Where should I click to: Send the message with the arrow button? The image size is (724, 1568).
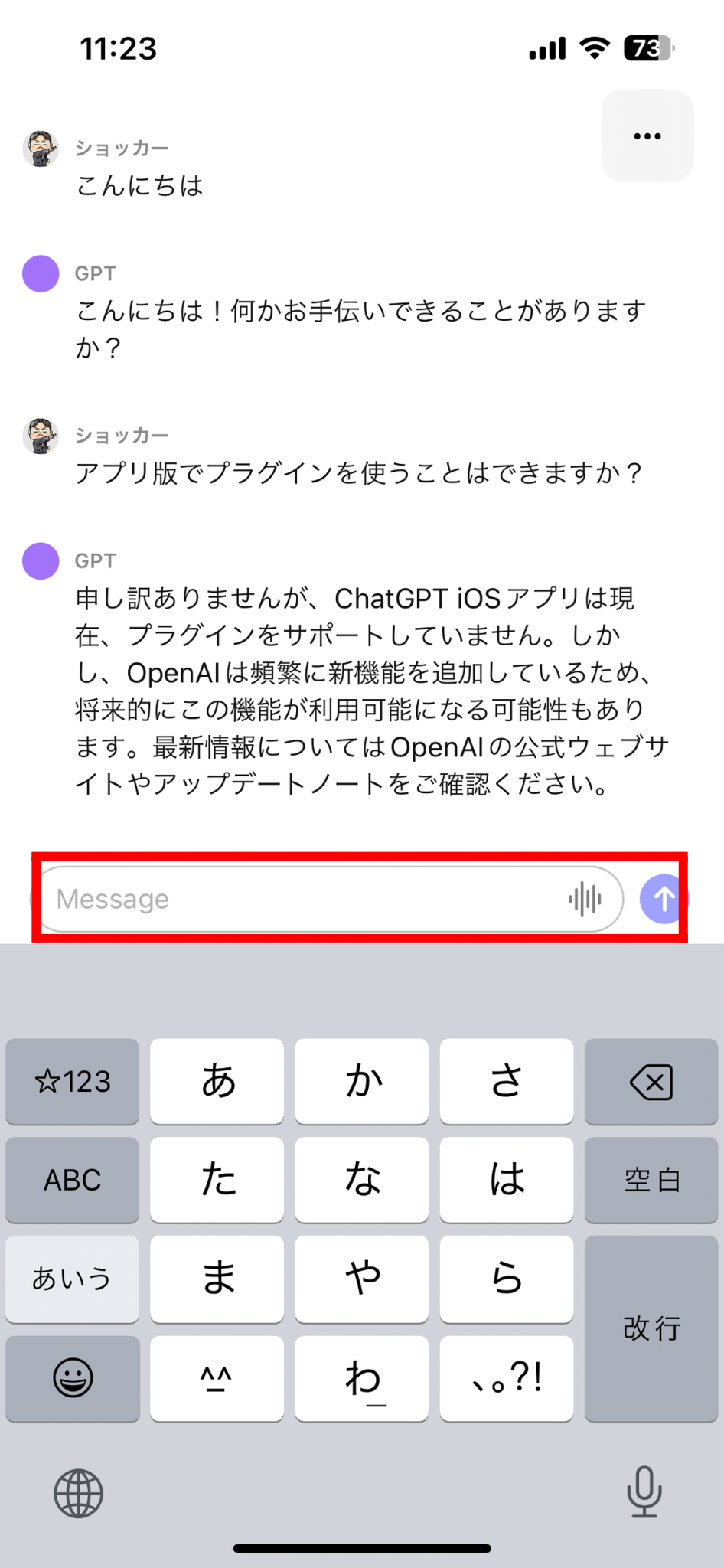tap(663, 899)
